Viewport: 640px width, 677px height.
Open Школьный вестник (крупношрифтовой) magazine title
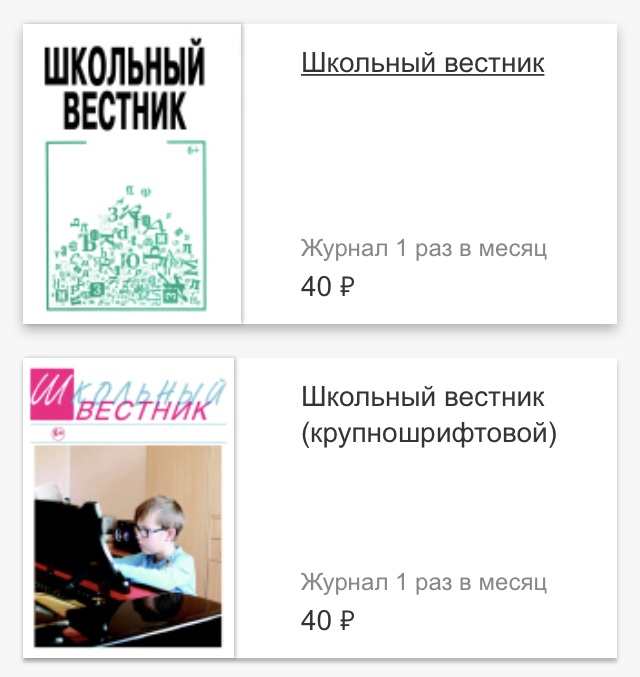pyautogui.click(x=428, y=415)
